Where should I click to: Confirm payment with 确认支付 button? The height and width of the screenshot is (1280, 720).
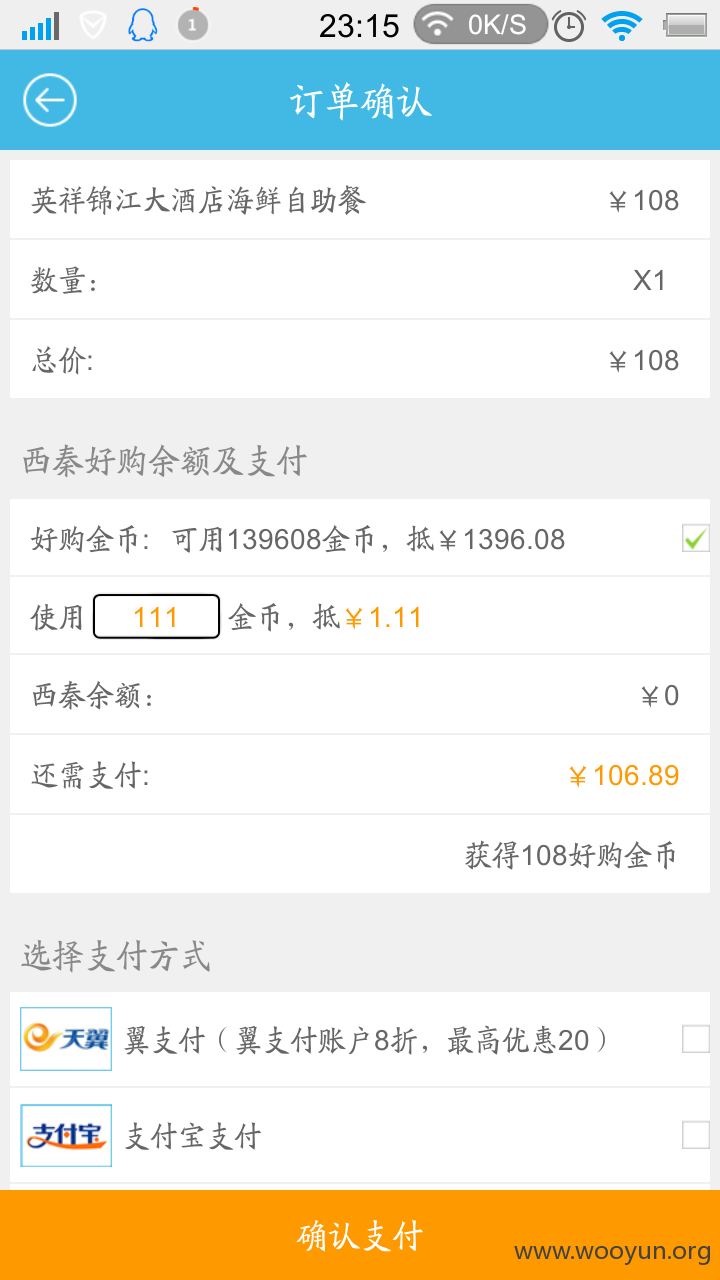[x=360, y=1235]
